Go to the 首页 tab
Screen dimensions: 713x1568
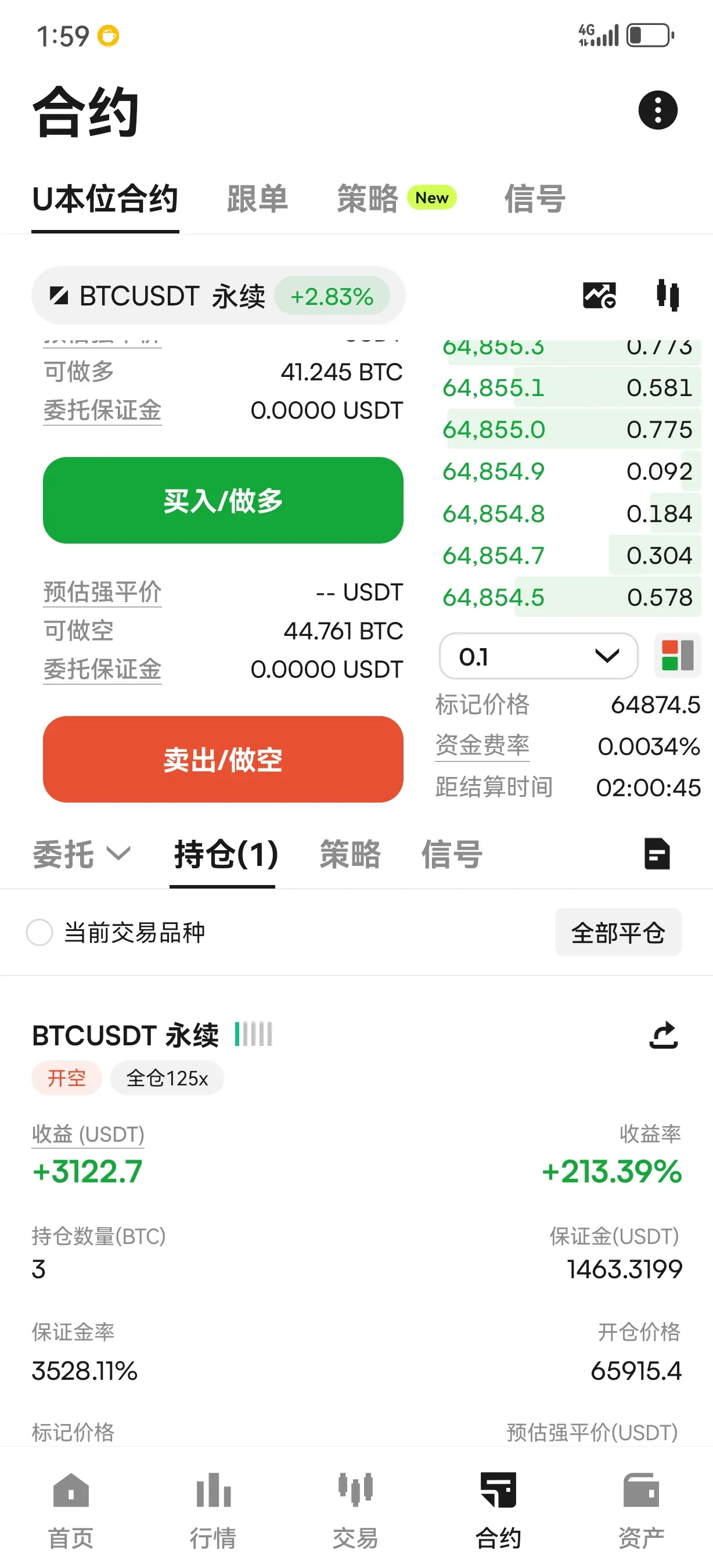(71, 1509)
